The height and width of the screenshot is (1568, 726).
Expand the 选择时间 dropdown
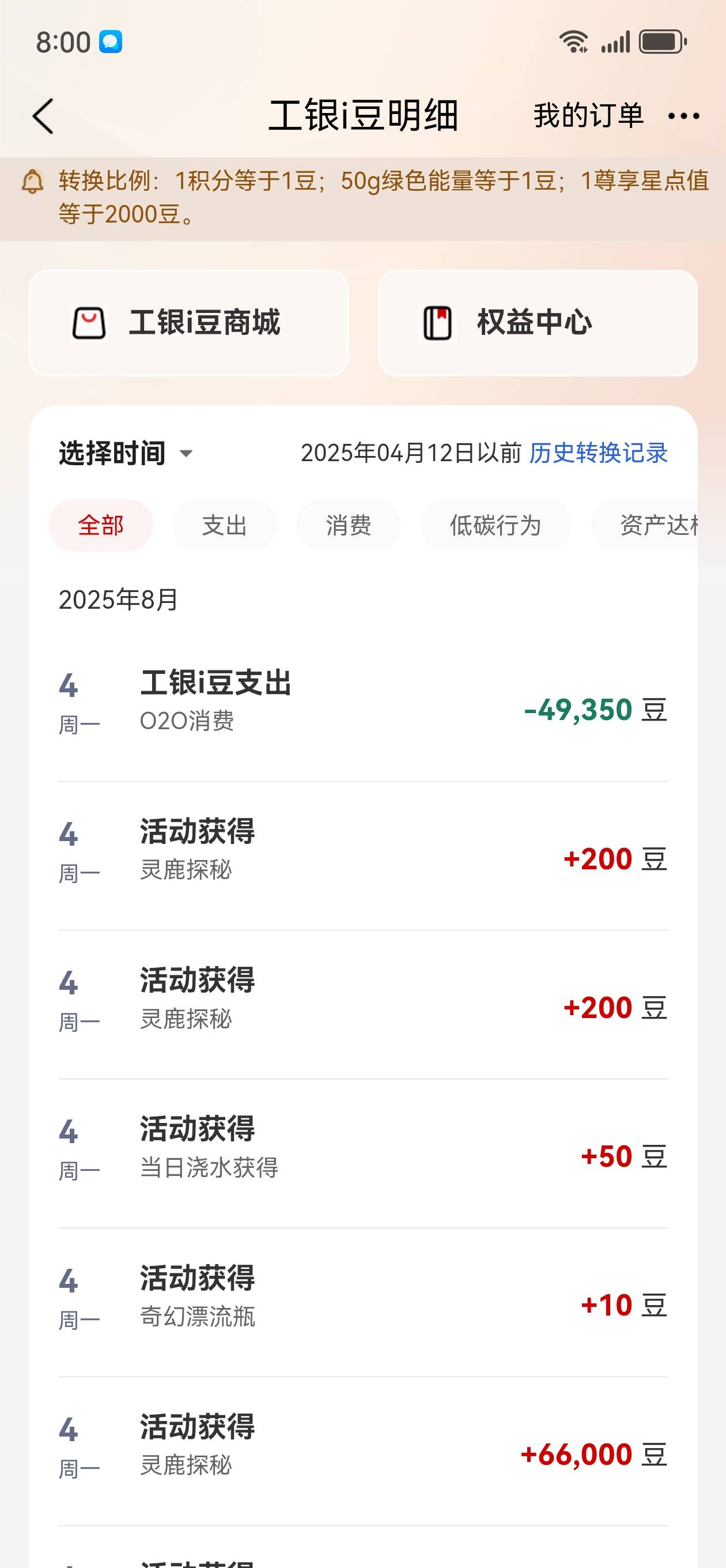(126, 454)
